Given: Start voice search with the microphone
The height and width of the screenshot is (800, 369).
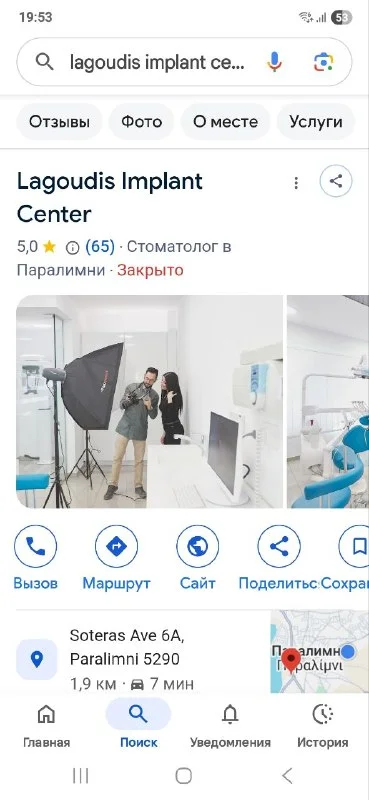Looking at the screenshot, I should (274, 62).
